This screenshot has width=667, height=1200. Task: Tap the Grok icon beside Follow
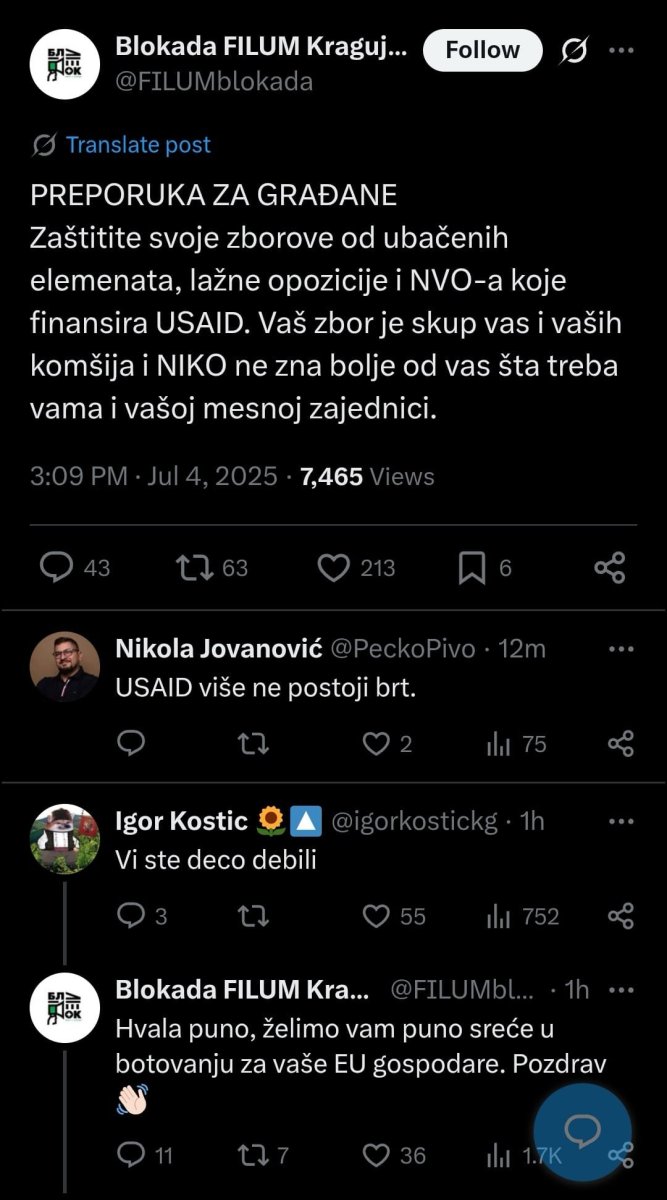coord(574,50)
